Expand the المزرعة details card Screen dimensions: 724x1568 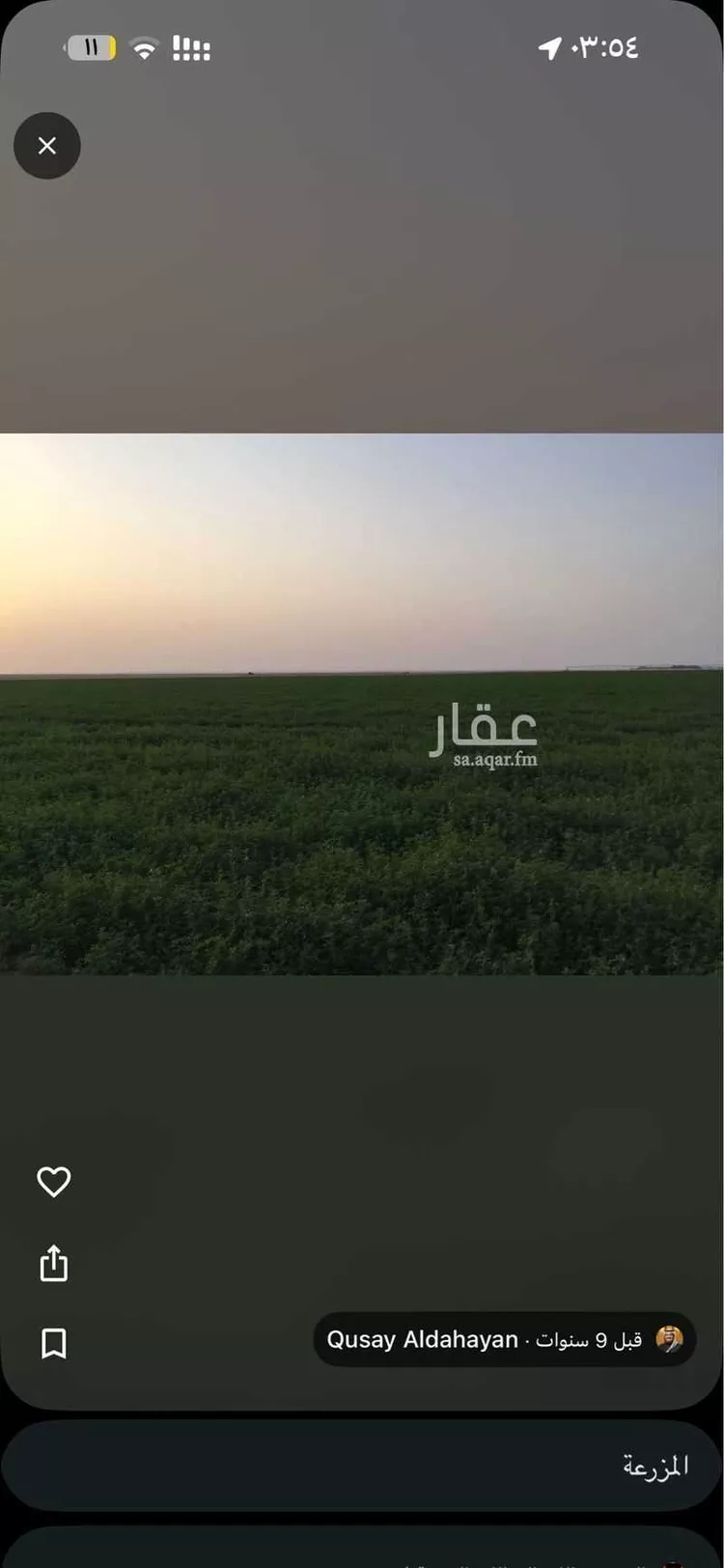click(362, 1466)
